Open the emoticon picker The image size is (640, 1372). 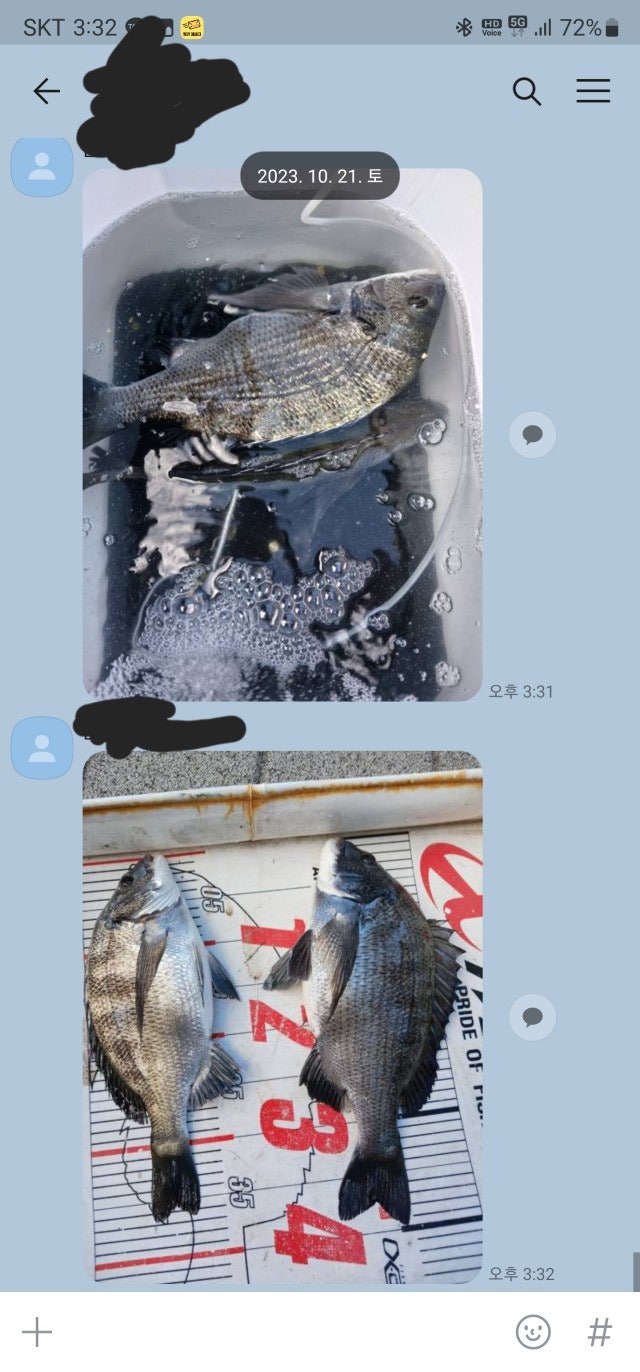coord(533,1332)
